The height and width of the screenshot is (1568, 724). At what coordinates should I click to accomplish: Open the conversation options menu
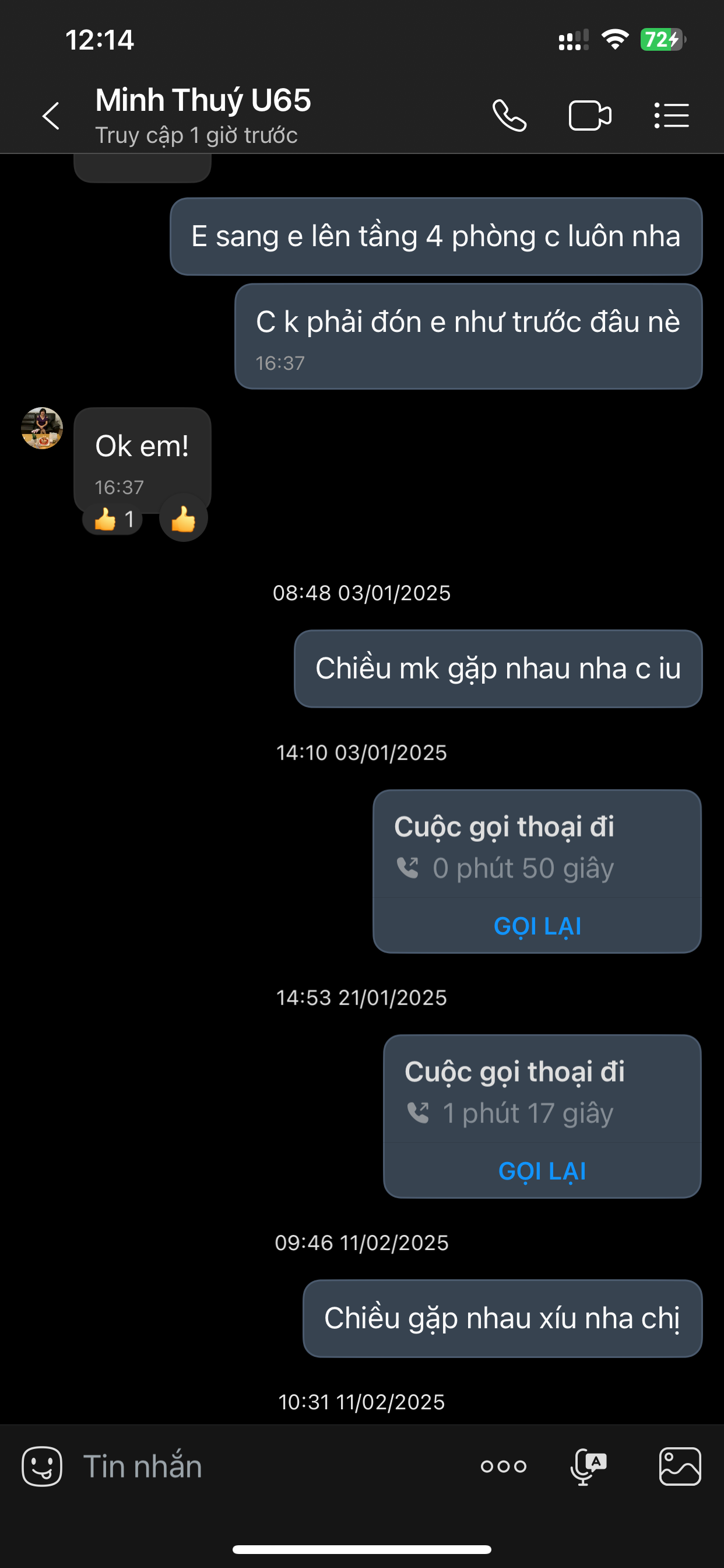(x=671, y=116)
